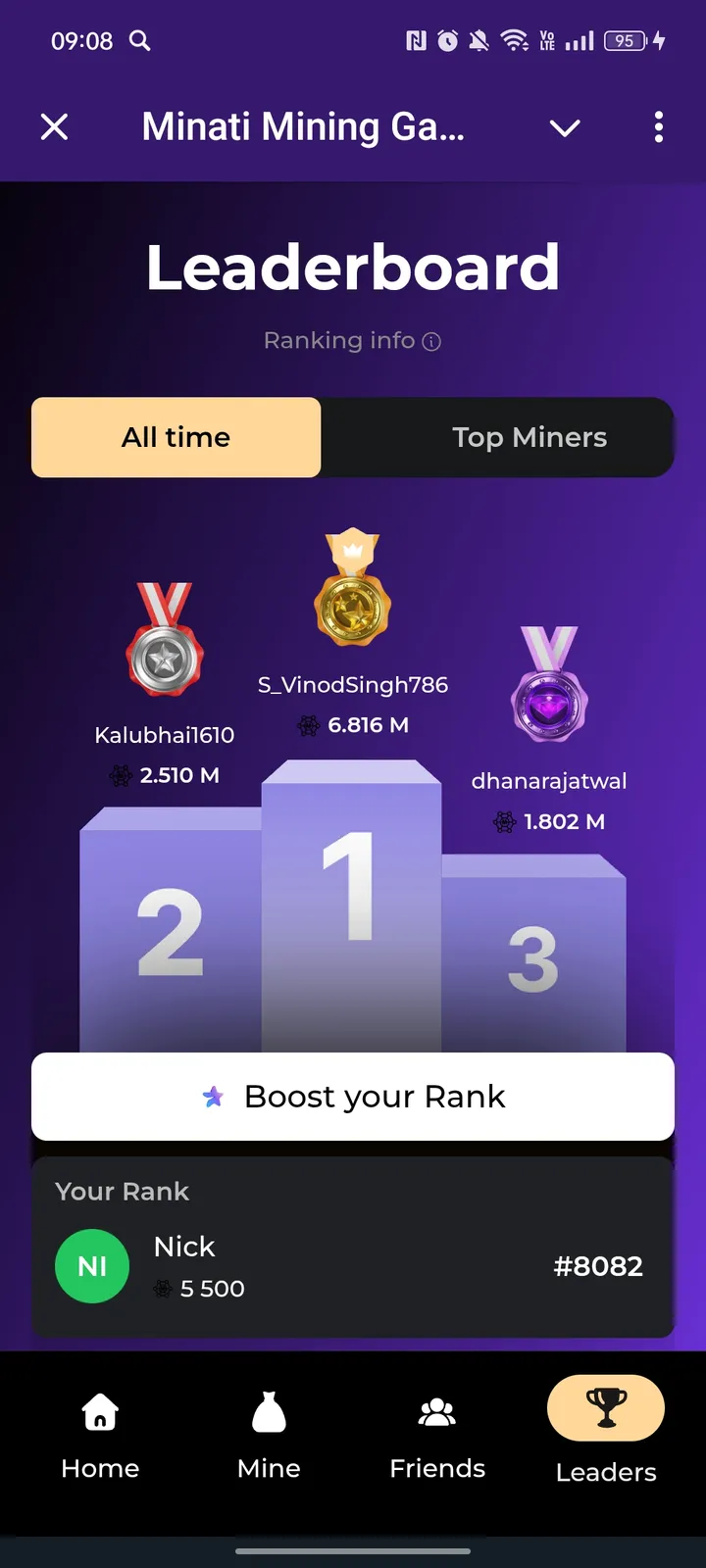Screen dimensions: 706x1568
Task: Click Nick's green NI avatar
Action: tap(92, 1265)
